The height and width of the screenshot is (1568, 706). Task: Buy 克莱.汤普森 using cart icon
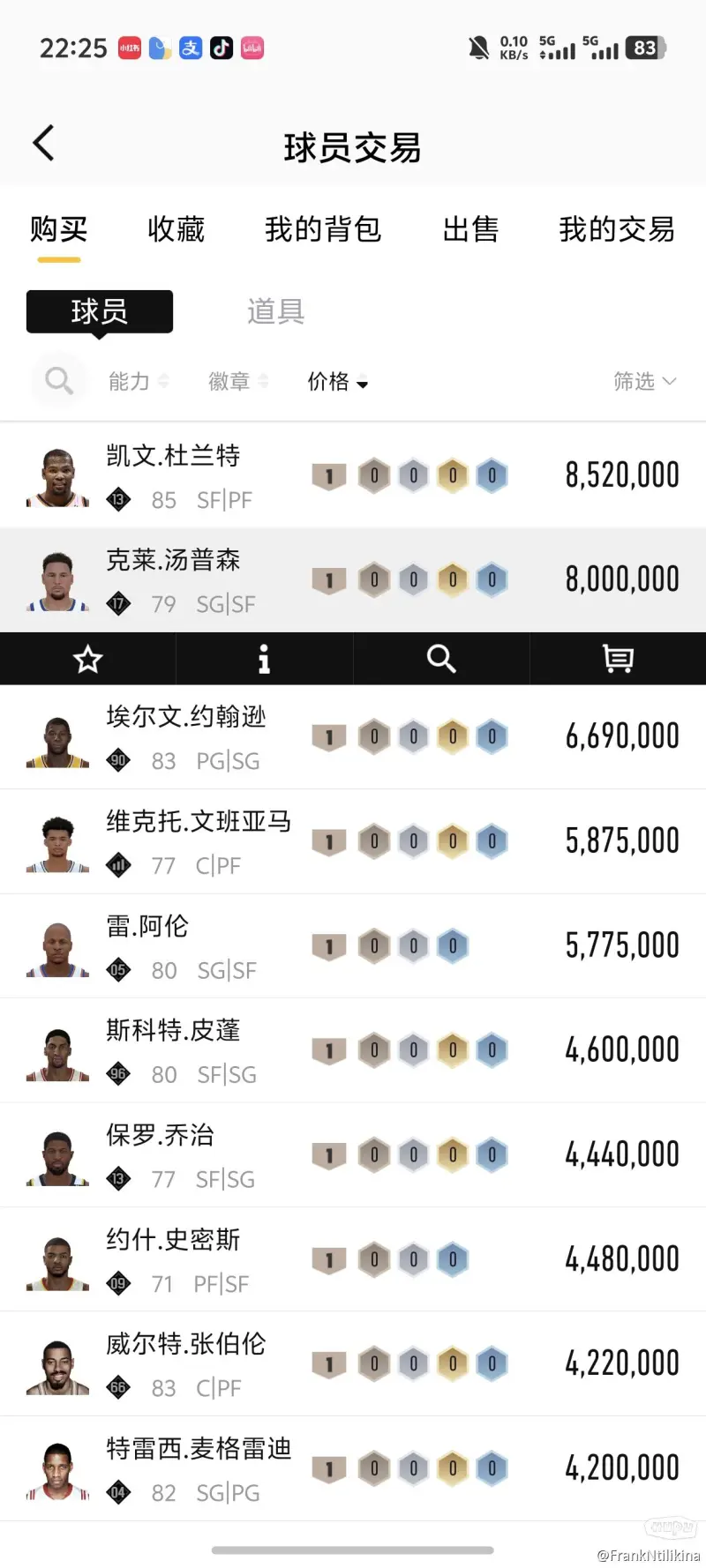pos(618,659)
